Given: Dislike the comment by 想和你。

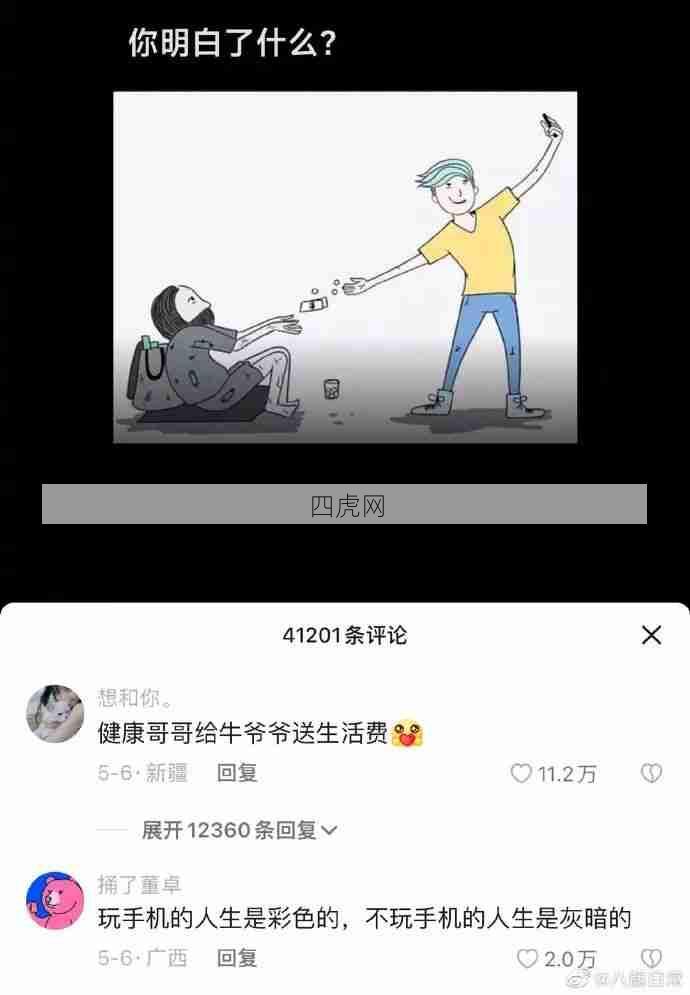Looking at the screenshot, I should click(x=651, y=773).
